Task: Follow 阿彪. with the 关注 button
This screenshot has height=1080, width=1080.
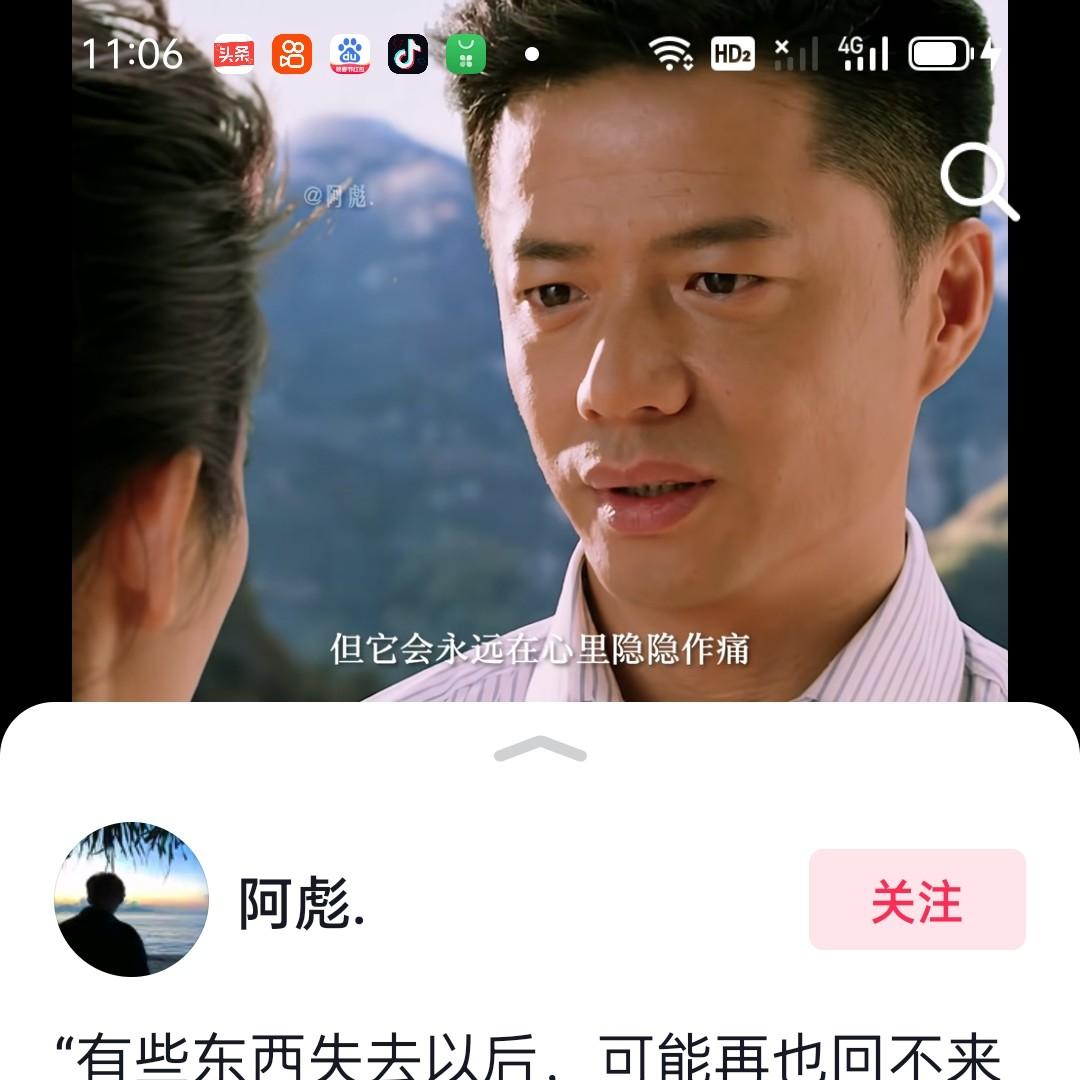Action: tap(916, 900)
